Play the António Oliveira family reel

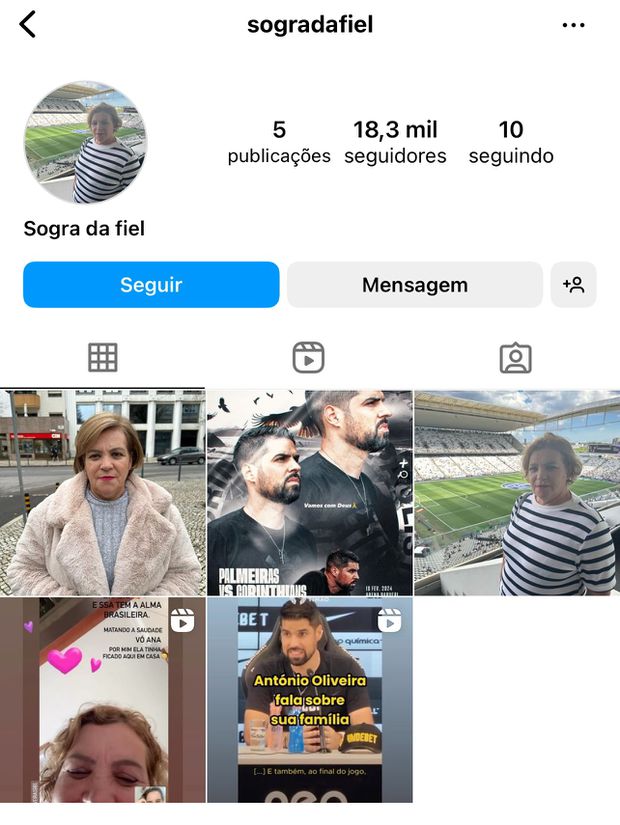(310, 700)
